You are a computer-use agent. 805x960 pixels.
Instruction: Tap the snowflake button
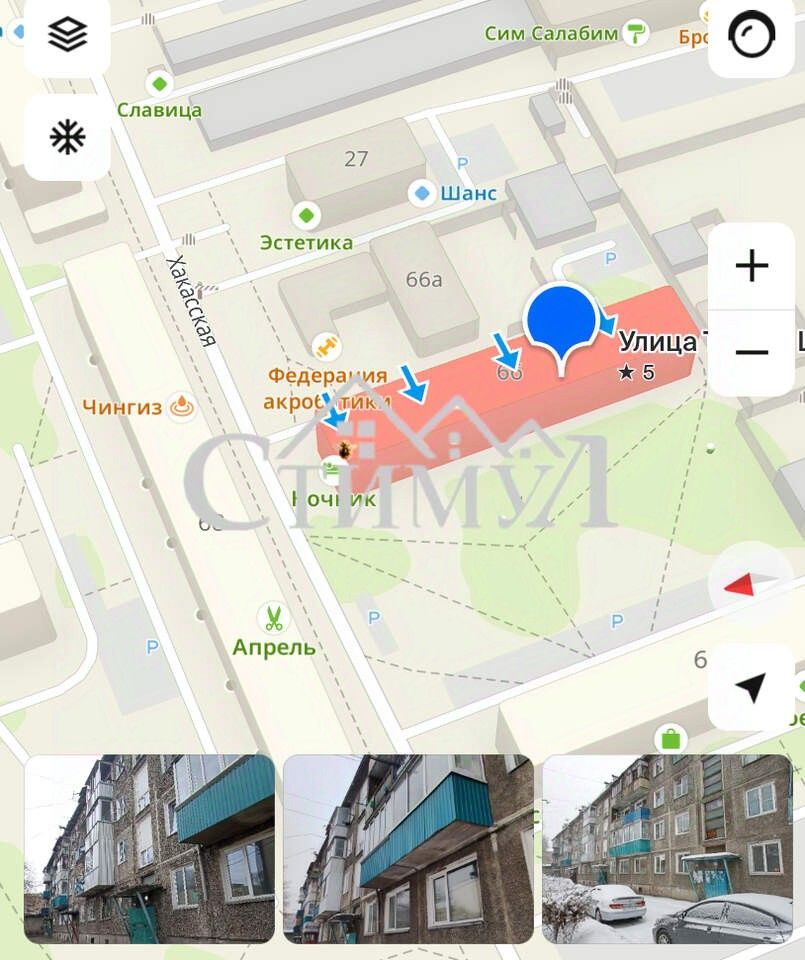pyautogui.click(x=67, y=137)
